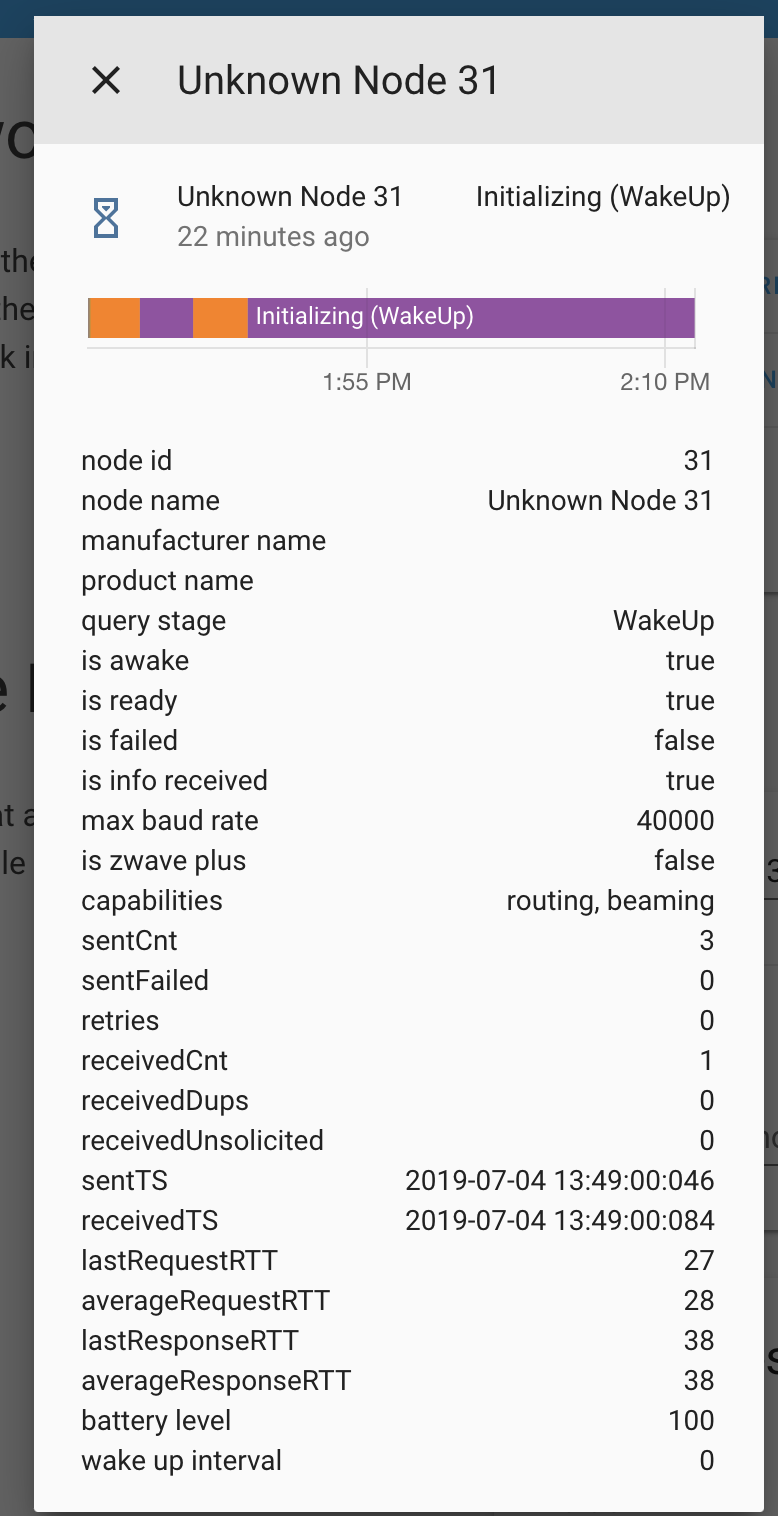The image size is (778, 1516).
Task: Close the Unknown Node 31 dialog
Action: pyautogui.click(x=106, y=80)
